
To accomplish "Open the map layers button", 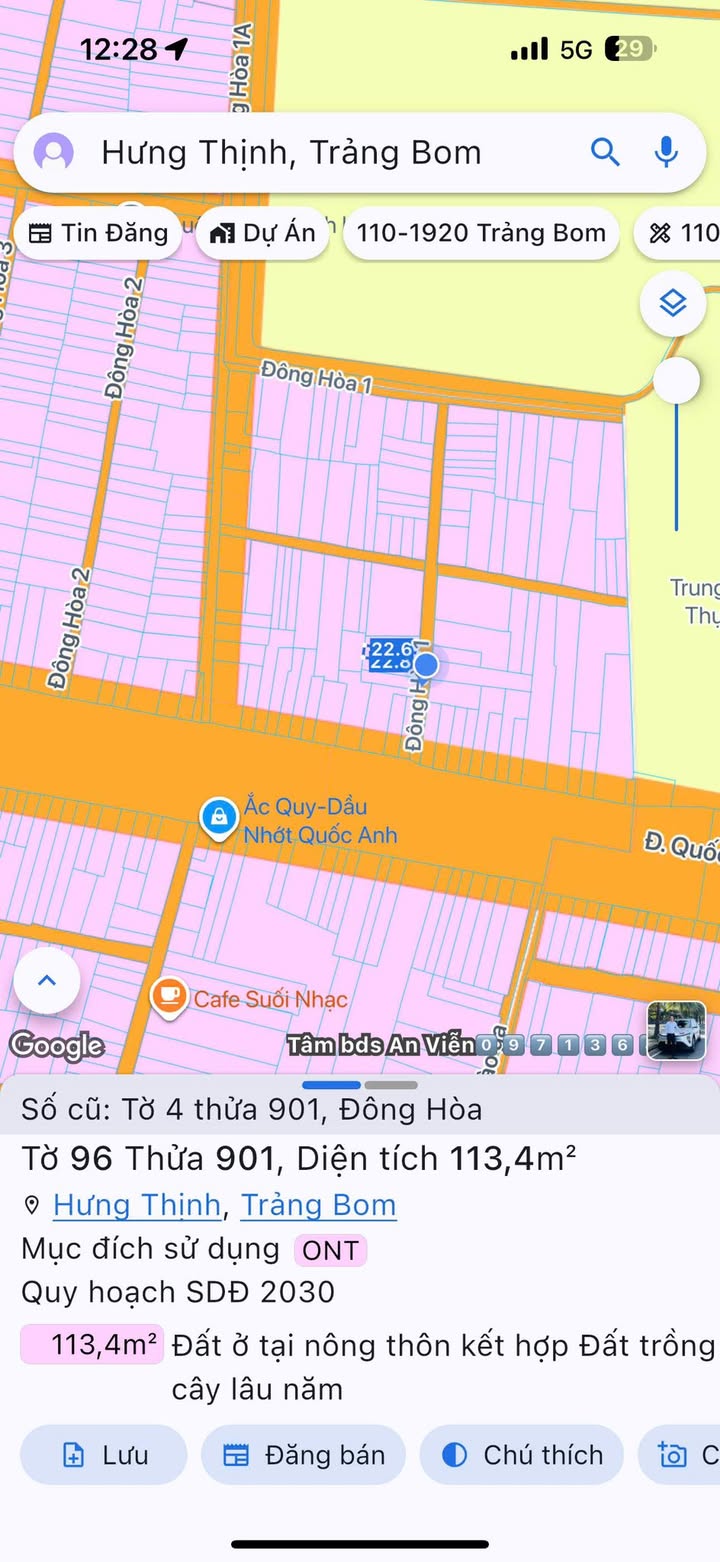I will (673, 303).
